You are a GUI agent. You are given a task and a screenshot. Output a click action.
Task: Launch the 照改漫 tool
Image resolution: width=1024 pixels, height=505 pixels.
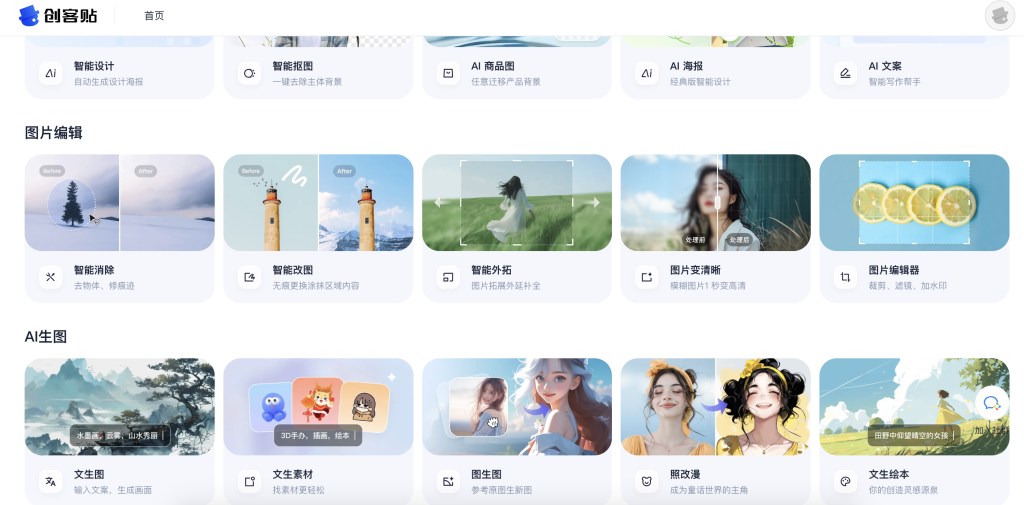coord(716,430)
